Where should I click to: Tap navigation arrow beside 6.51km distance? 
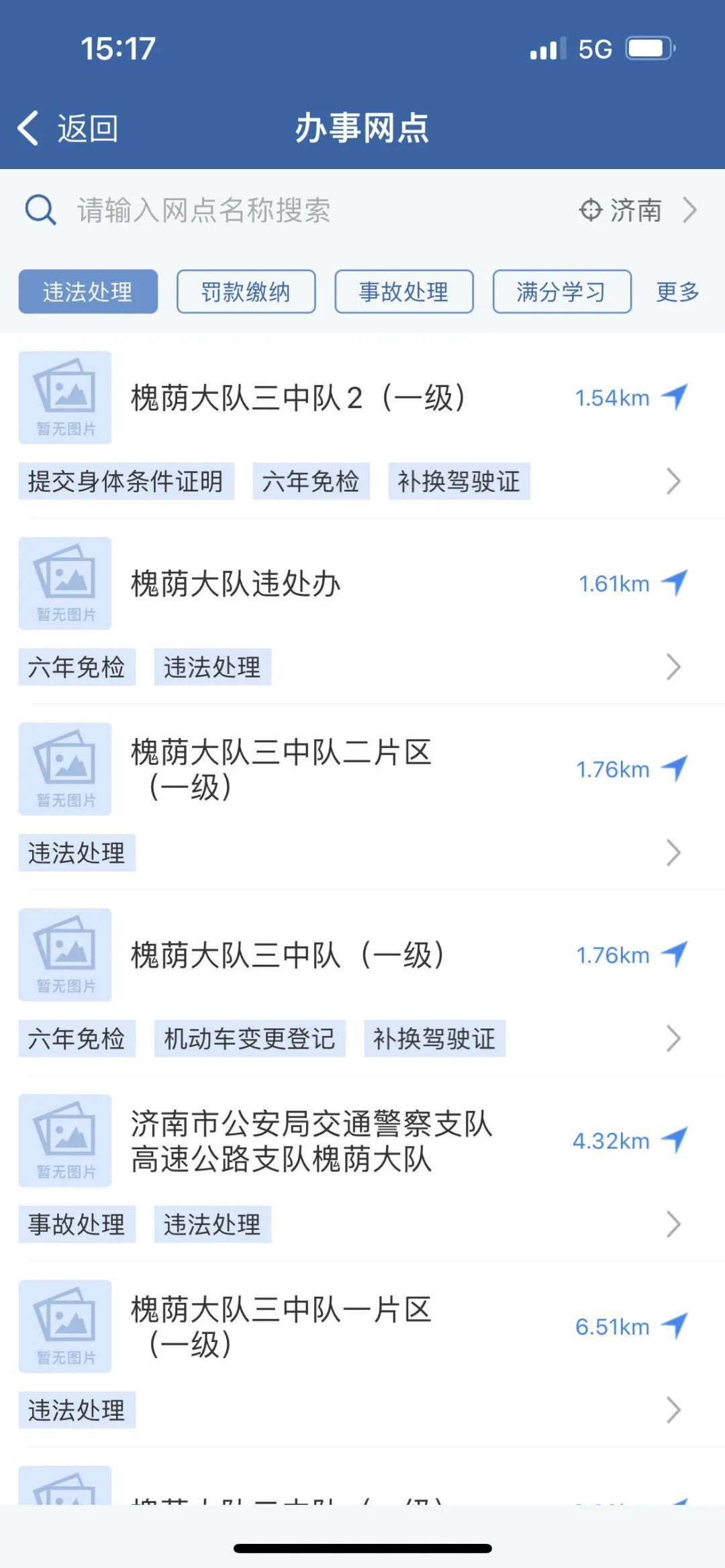point(675,1326)
